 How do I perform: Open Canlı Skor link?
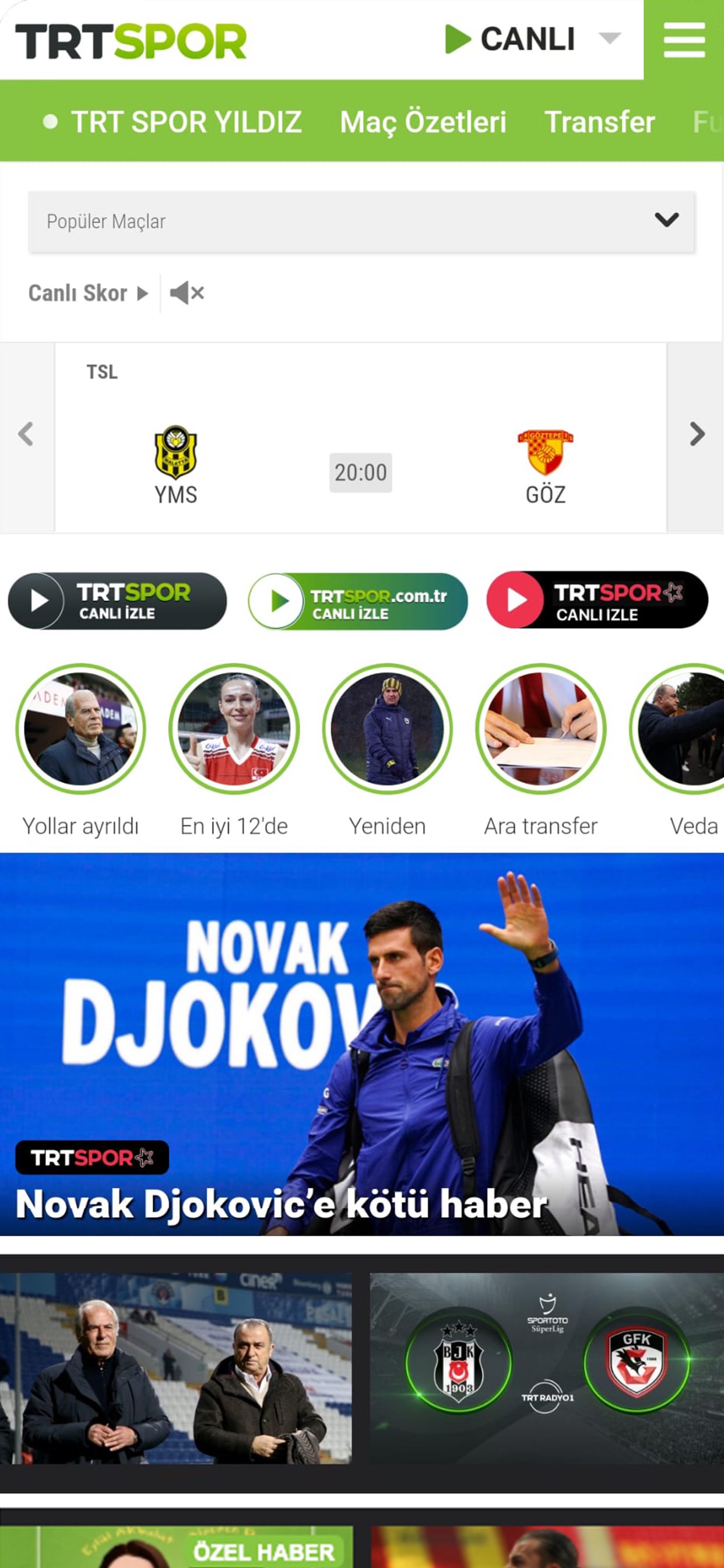[87, 293]
